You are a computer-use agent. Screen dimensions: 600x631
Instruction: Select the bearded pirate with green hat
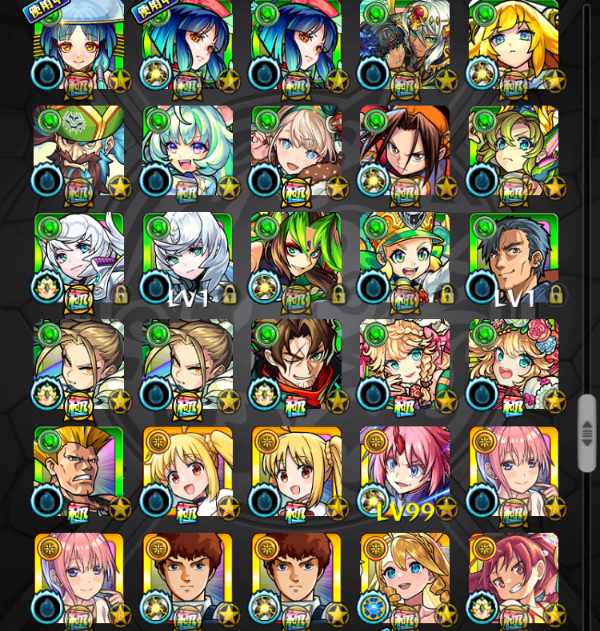tap(79, 151)
